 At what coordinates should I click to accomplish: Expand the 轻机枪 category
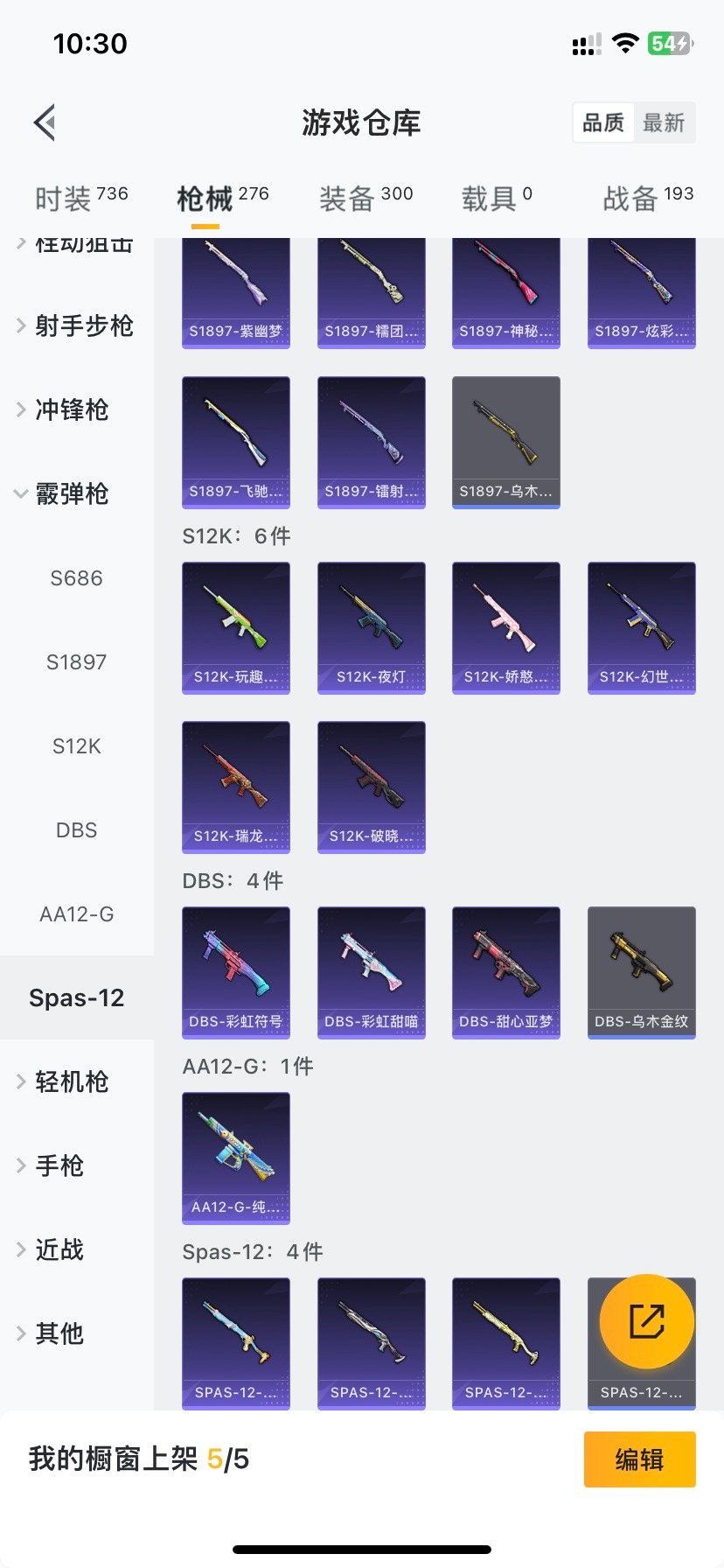pos(72,1081)
